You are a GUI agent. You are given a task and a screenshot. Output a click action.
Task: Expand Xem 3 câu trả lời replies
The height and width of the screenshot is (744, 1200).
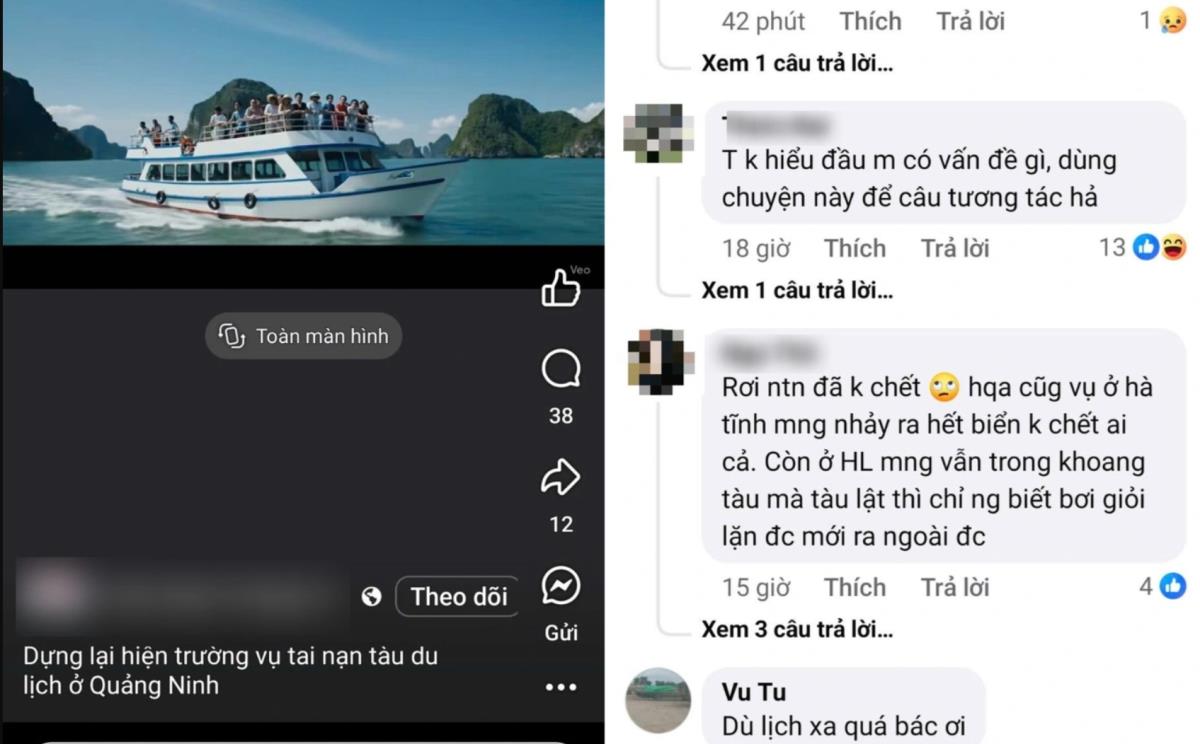[797, 629]
